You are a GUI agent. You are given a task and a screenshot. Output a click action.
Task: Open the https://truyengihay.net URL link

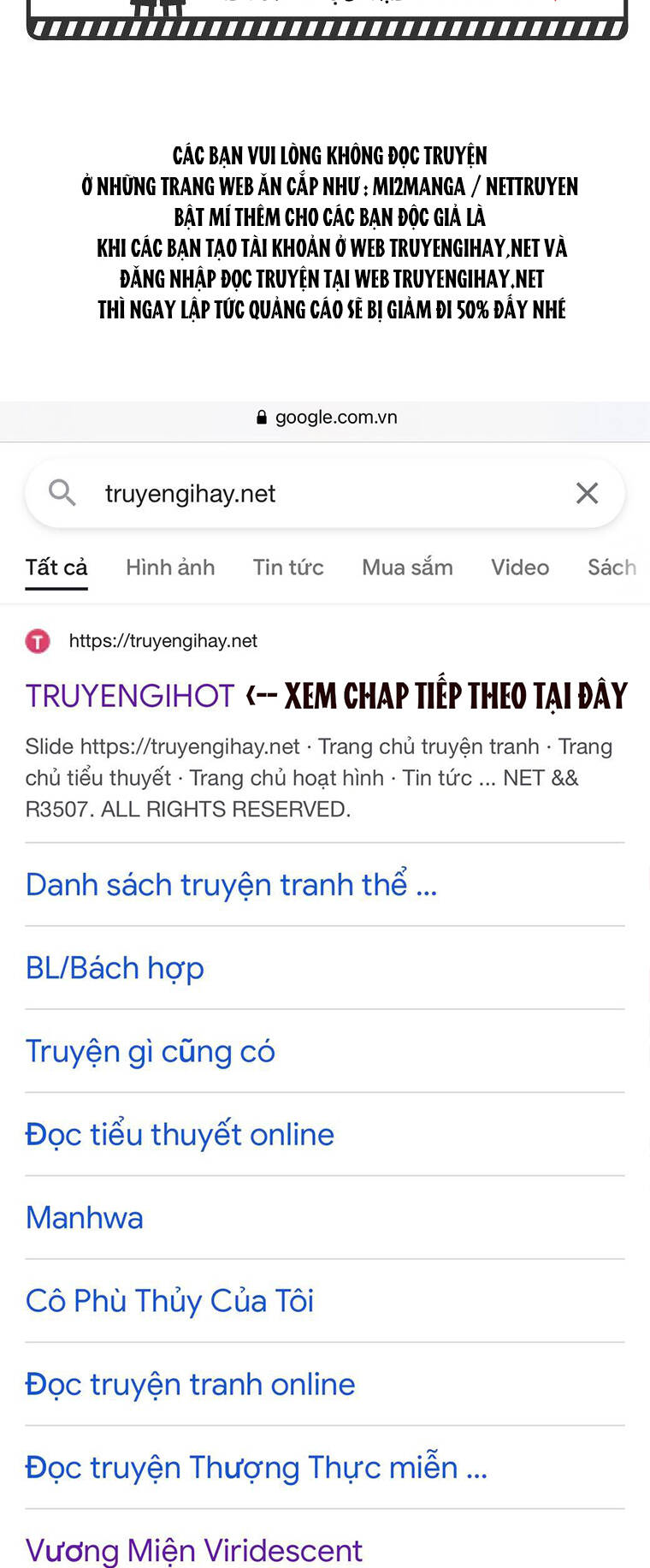click(164, 640)
